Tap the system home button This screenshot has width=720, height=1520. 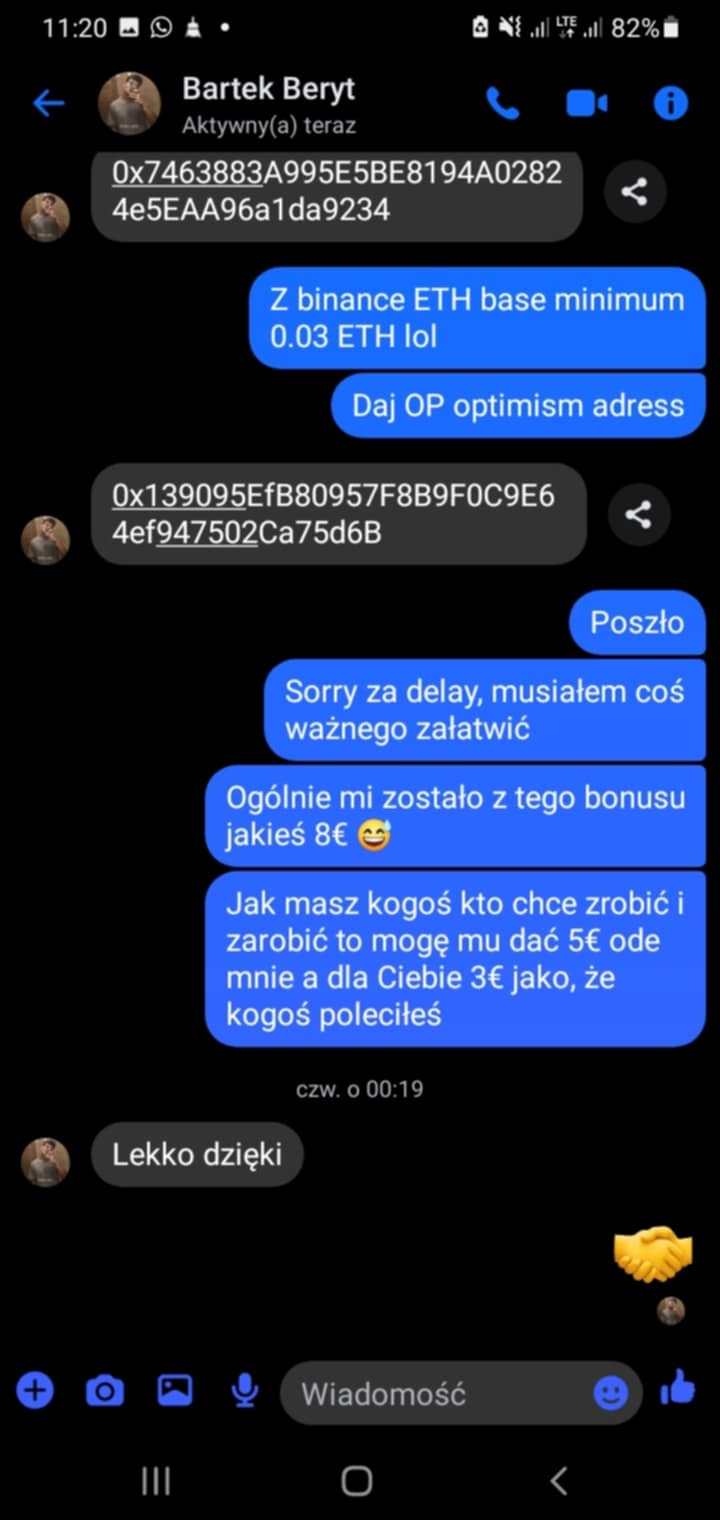(357, 1481)
